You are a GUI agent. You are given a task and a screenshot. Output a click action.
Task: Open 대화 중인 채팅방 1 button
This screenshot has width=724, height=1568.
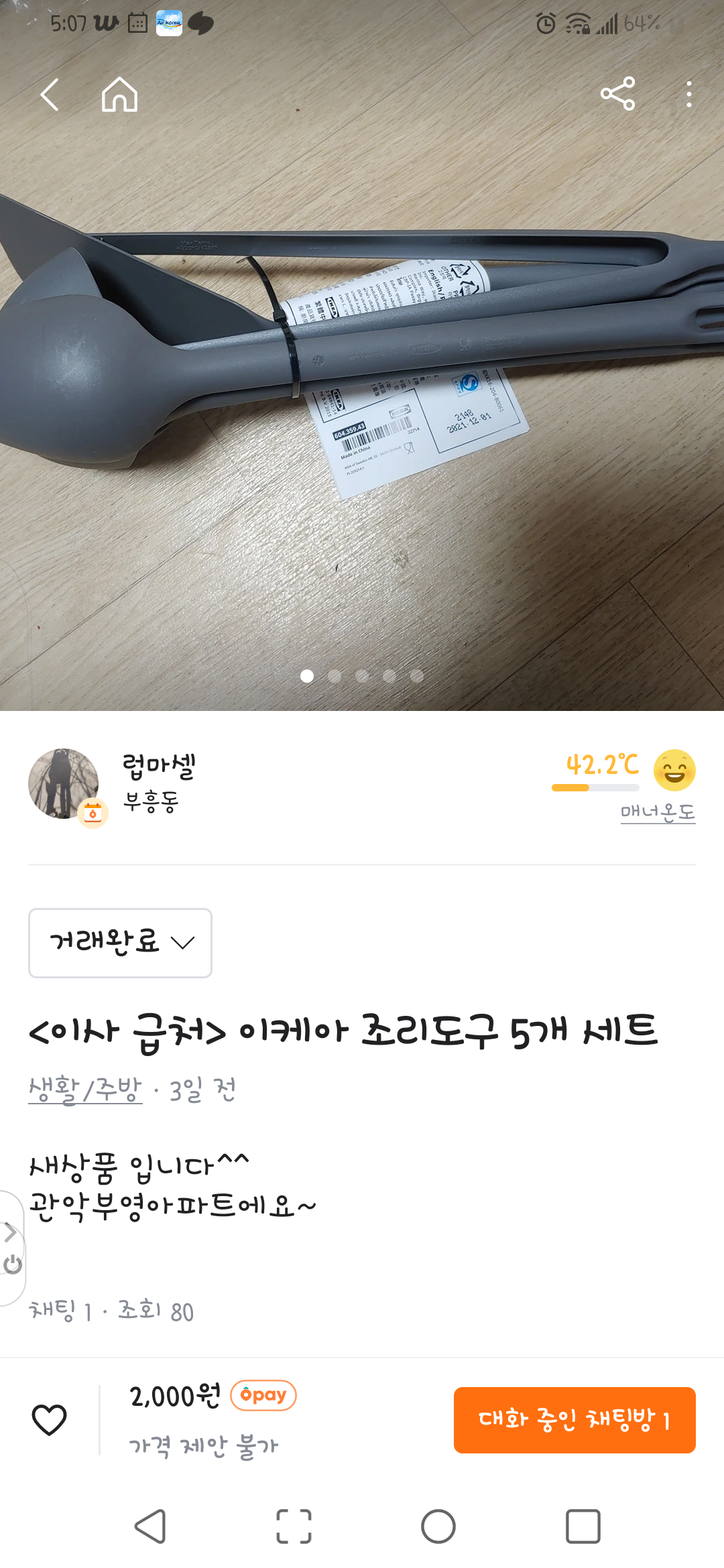(575, 1419)
